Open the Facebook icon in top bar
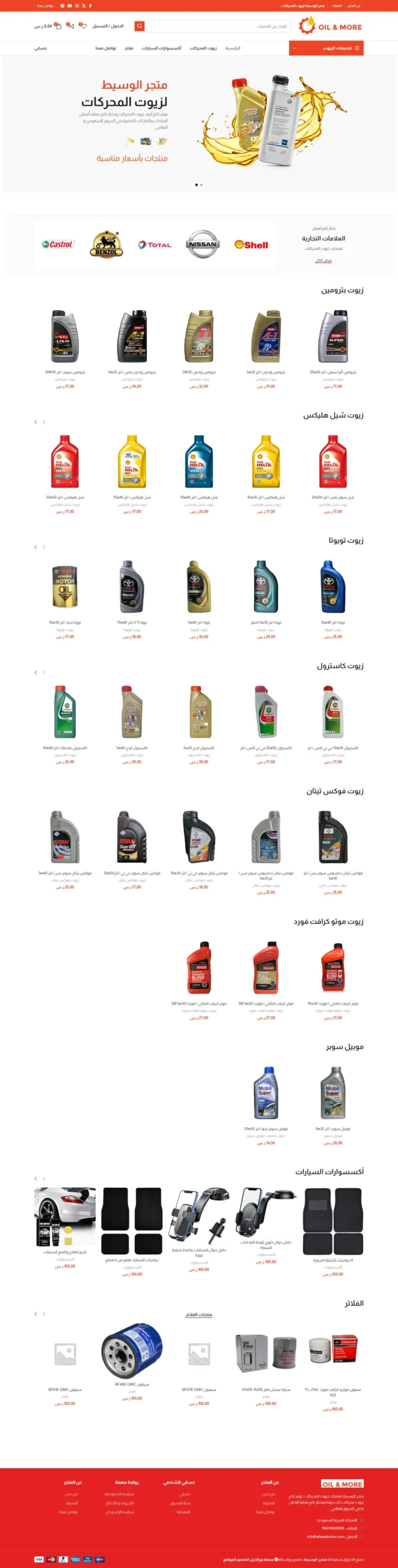Screen dimensions: 398x1568 pyautogui.click(x=91, y=6)
